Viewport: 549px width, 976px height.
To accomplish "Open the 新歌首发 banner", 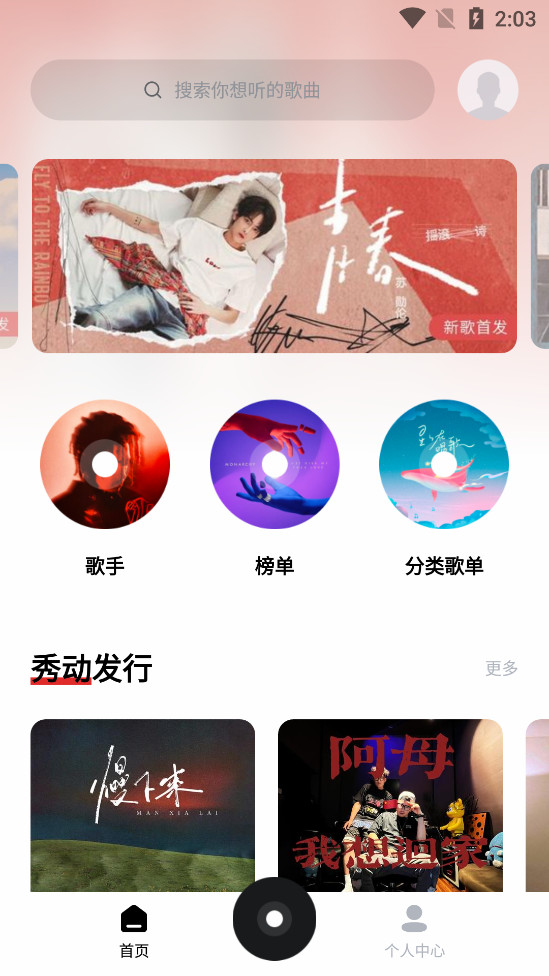I will pyautogui.click(x=274, y=256).
